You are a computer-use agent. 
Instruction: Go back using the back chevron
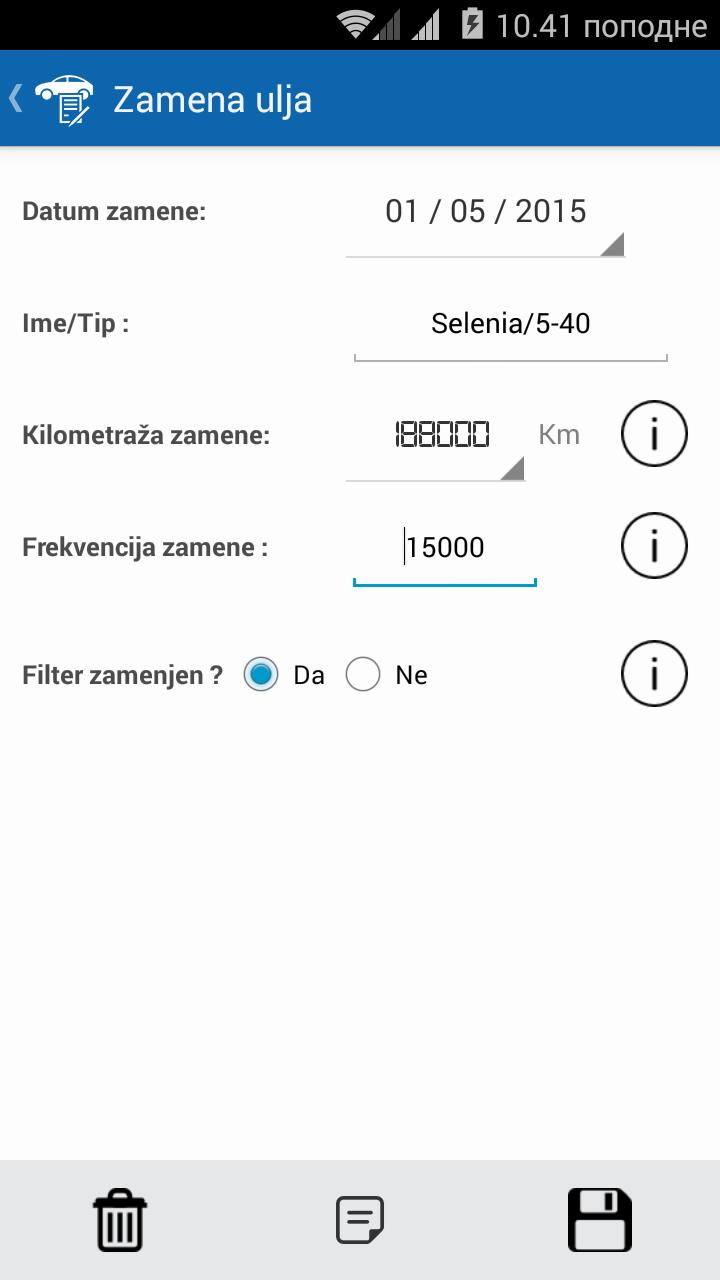15,98
